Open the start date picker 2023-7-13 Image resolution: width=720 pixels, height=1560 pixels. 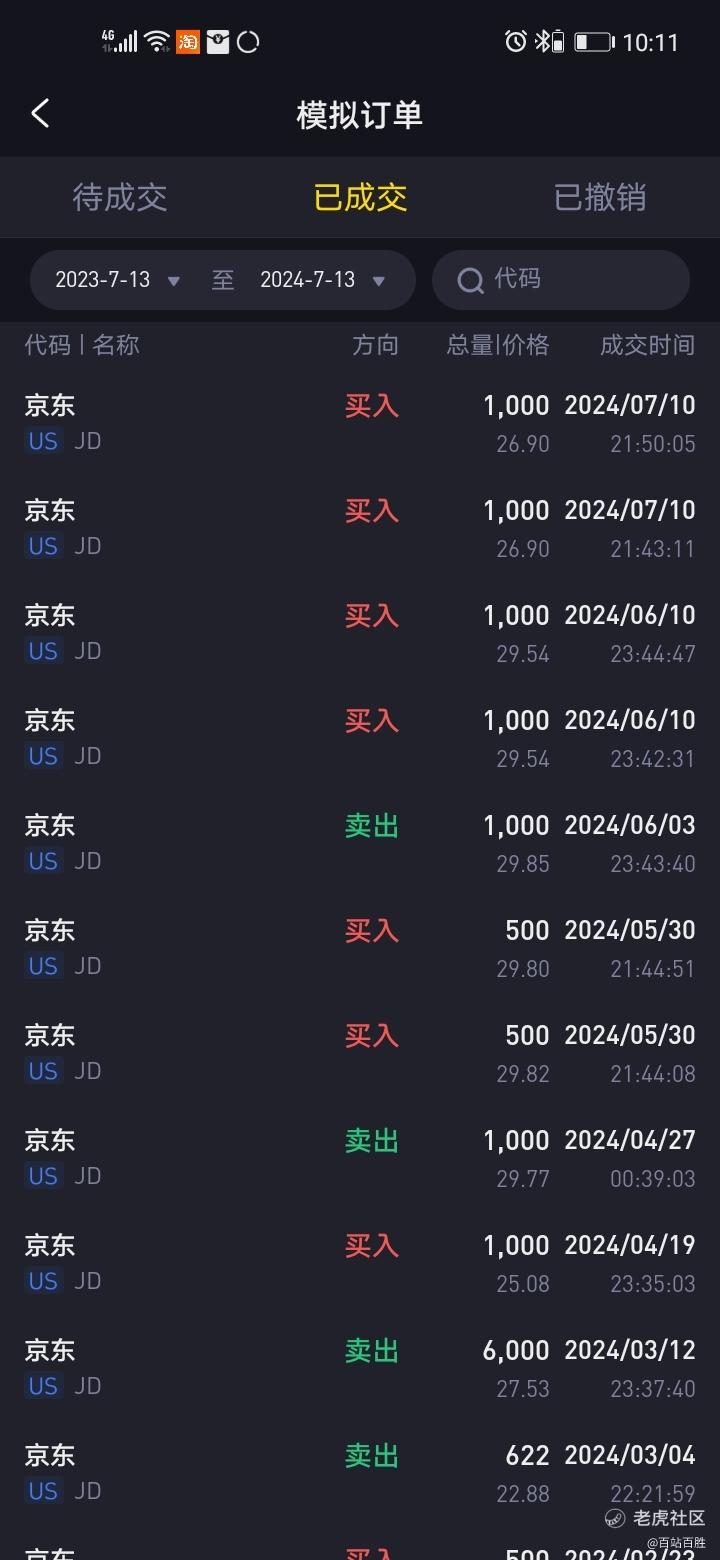tap(118, 280)
